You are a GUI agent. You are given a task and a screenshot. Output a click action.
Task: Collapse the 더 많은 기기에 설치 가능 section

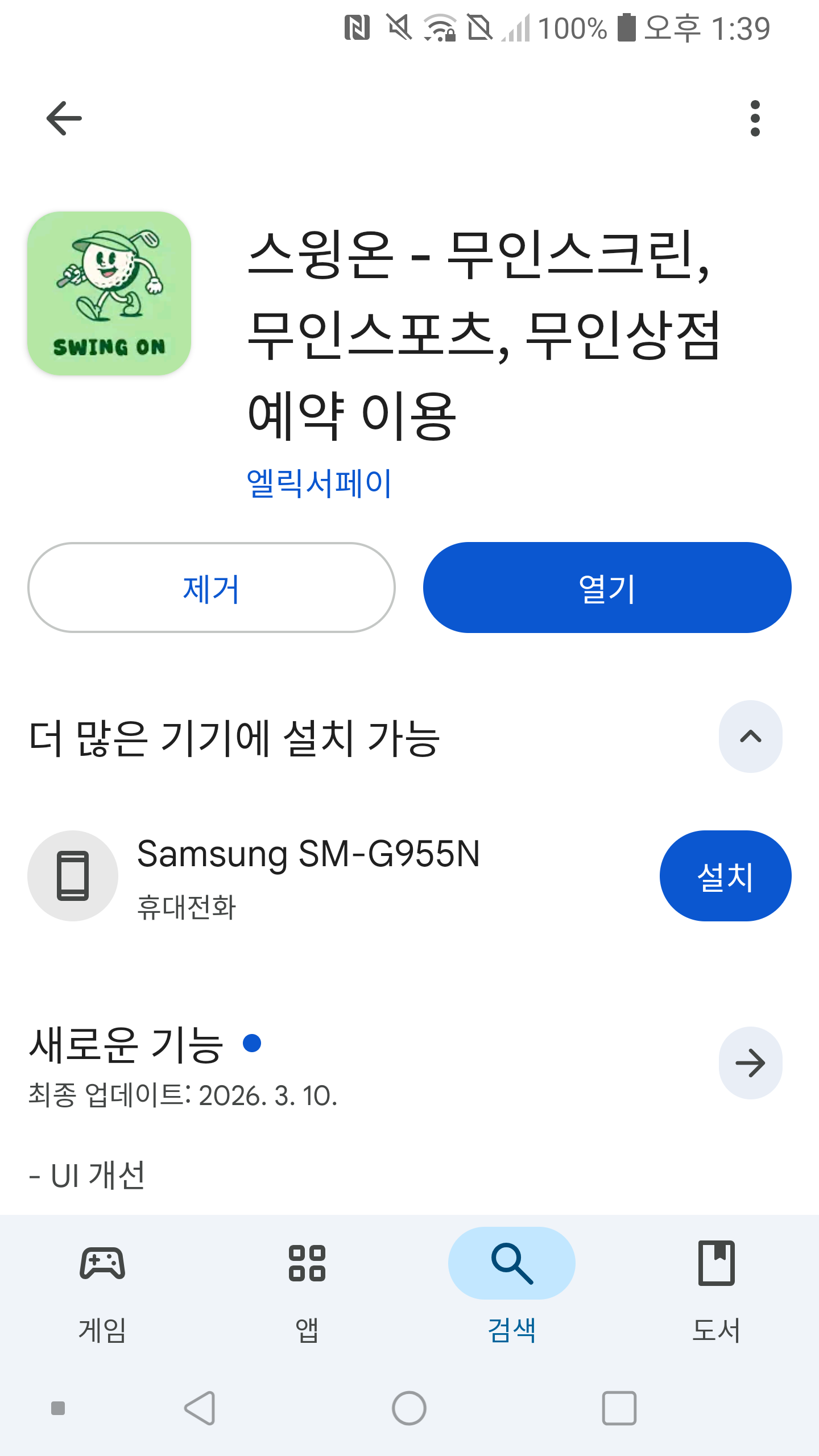tap(750, 737)
